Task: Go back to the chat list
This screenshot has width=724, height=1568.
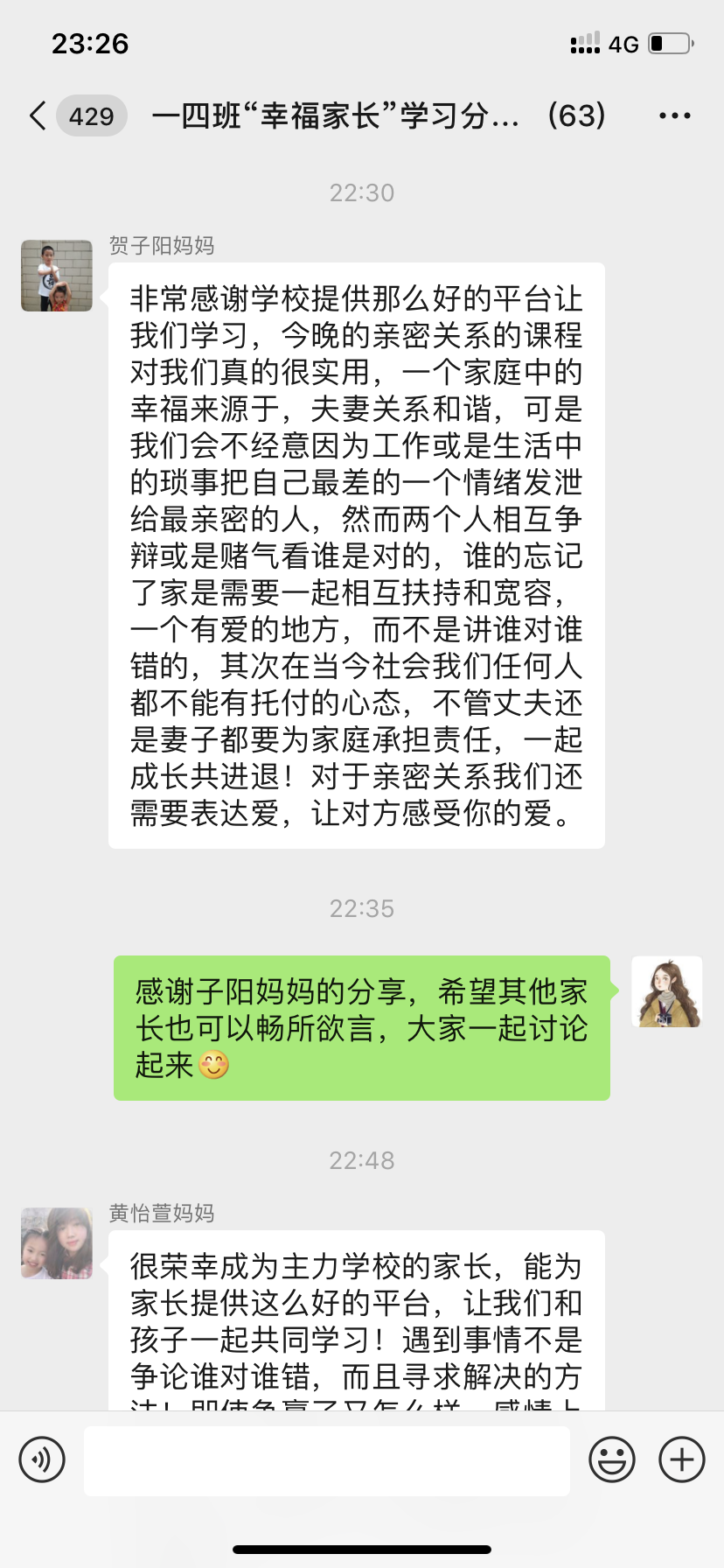Action: pos(38,115)
